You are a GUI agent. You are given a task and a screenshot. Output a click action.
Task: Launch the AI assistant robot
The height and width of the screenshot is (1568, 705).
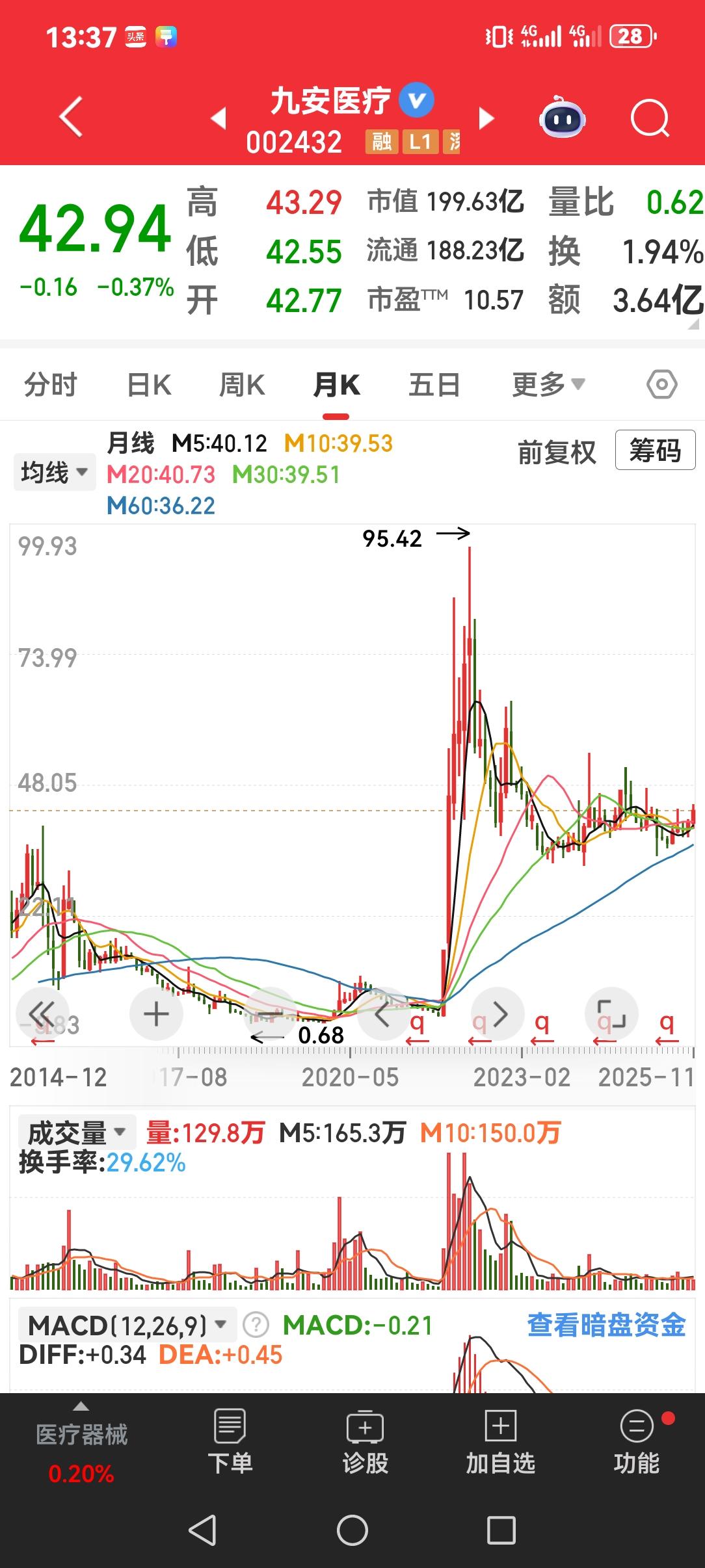click(563, 117)
